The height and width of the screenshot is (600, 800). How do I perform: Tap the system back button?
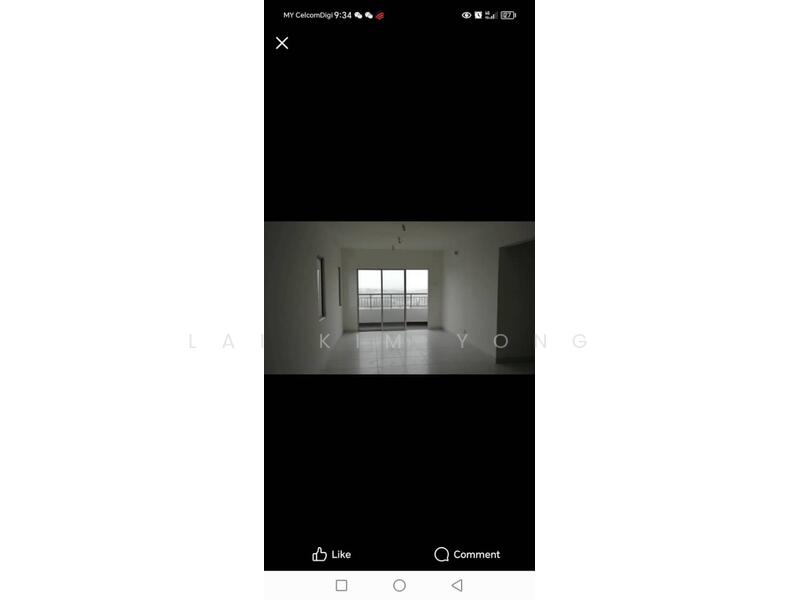457,585
